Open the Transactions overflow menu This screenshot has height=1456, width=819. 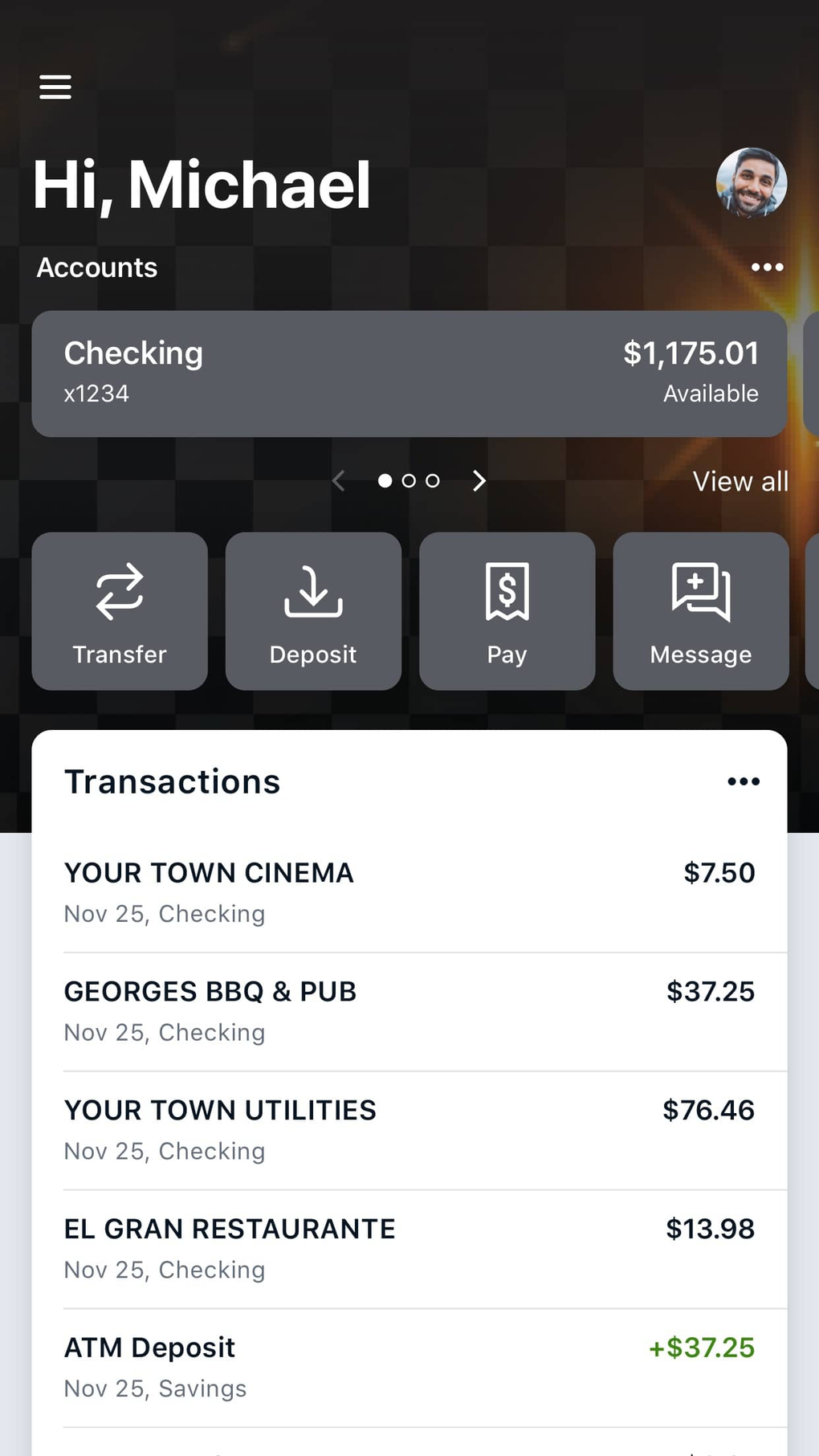point(744,781)
